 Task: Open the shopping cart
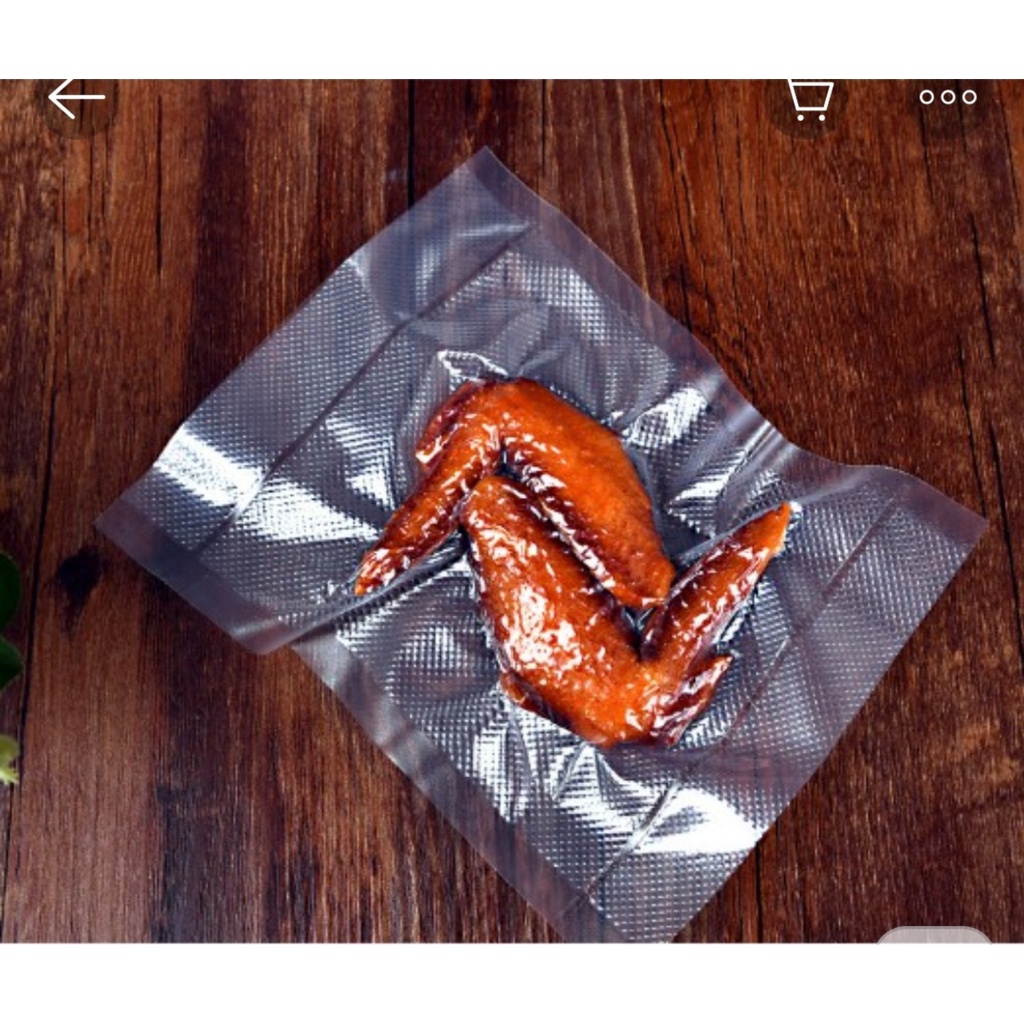click(x=809, y=99)
